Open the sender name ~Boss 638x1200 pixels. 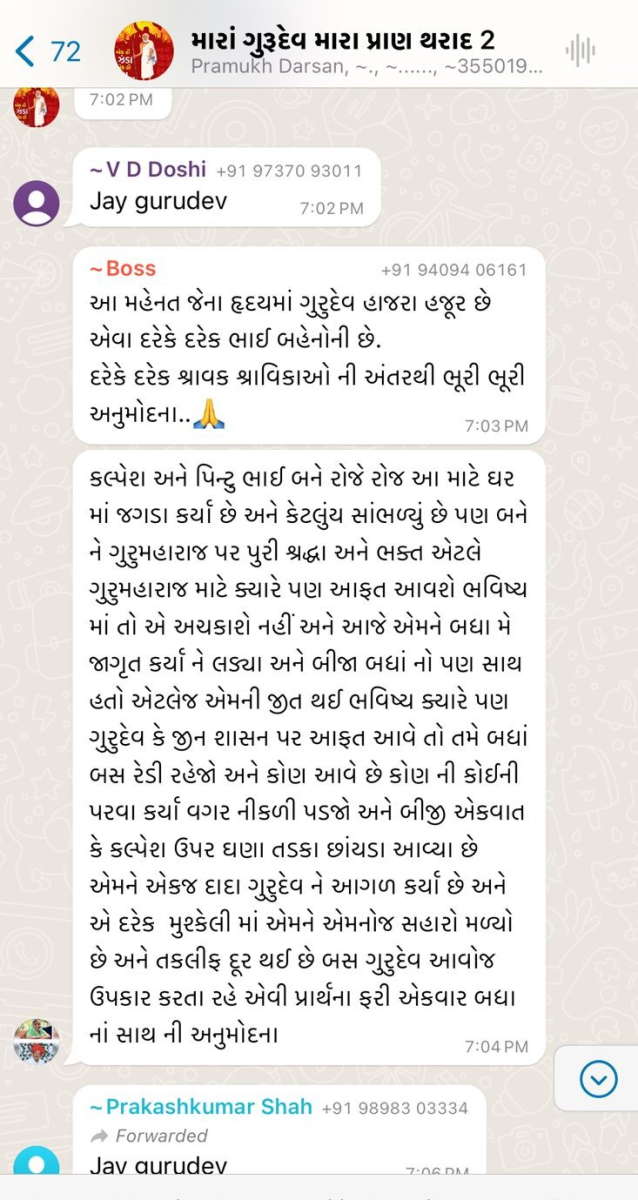click(x=123, y=269)
